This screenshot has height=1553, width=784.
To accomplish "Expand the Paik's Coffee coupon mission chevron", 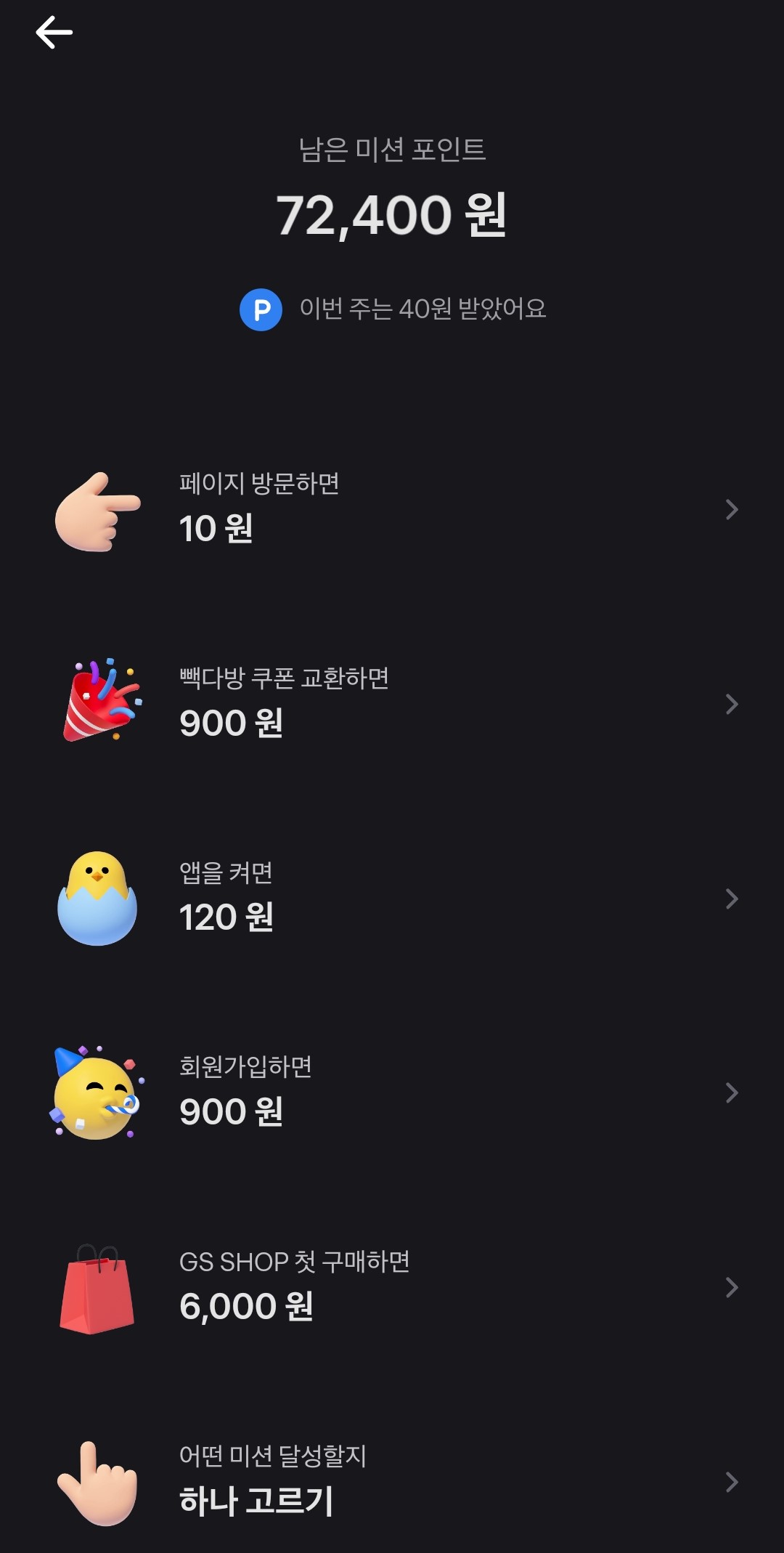I will click(733, 702).
